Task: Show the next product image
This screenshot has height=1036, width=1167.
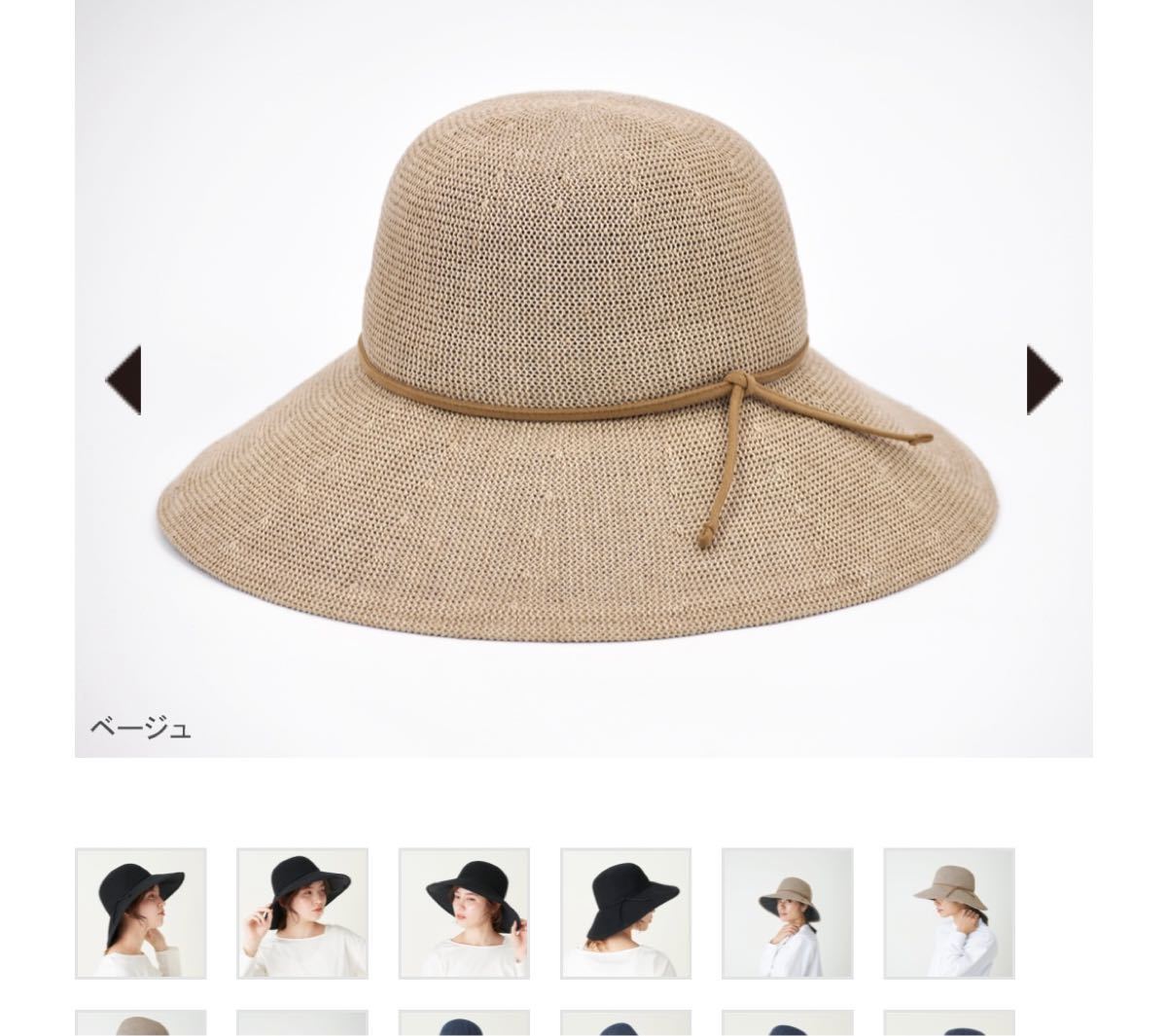Action: 1043,380
